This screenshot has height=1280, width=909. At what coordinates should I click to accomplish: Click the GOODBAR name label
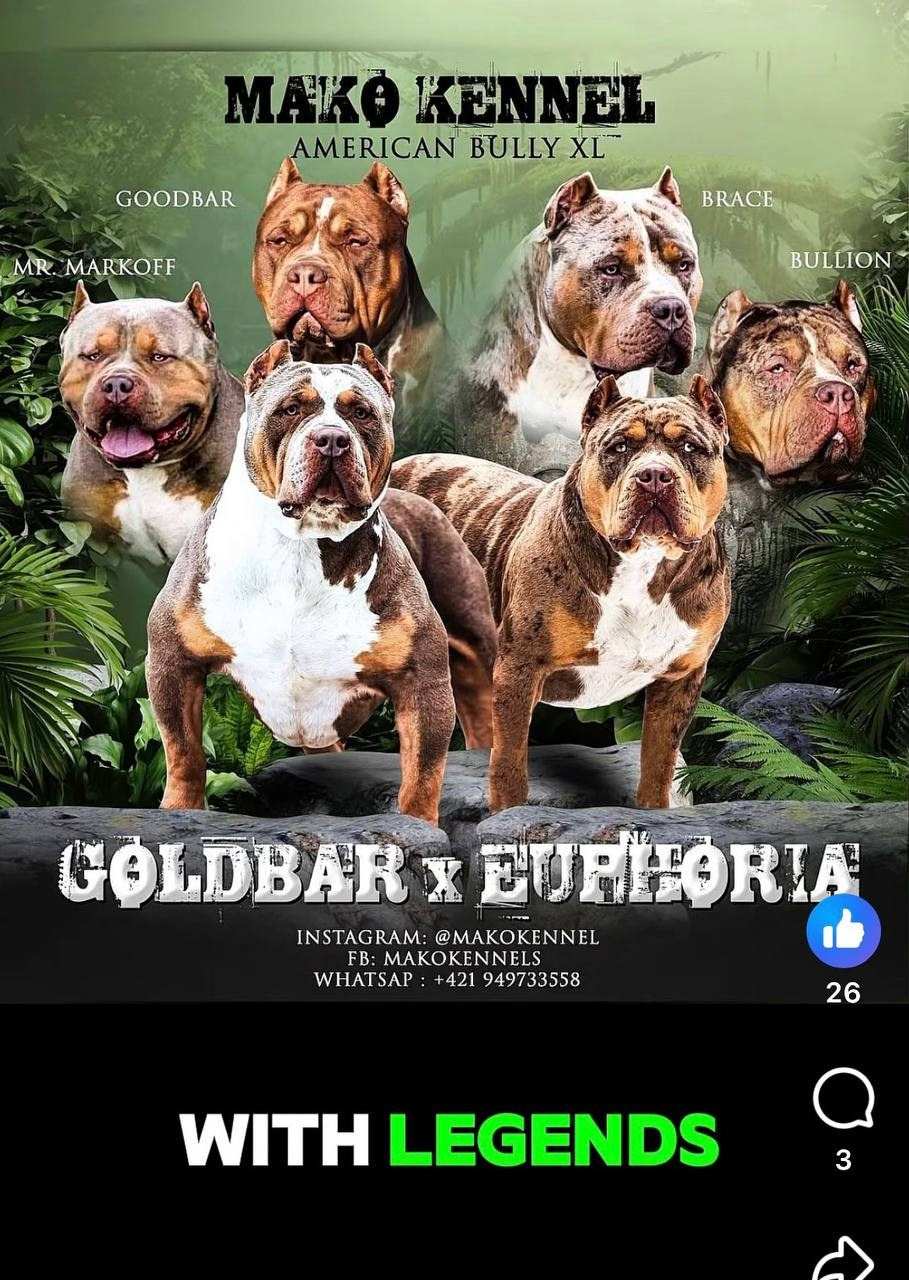(176, 199)
